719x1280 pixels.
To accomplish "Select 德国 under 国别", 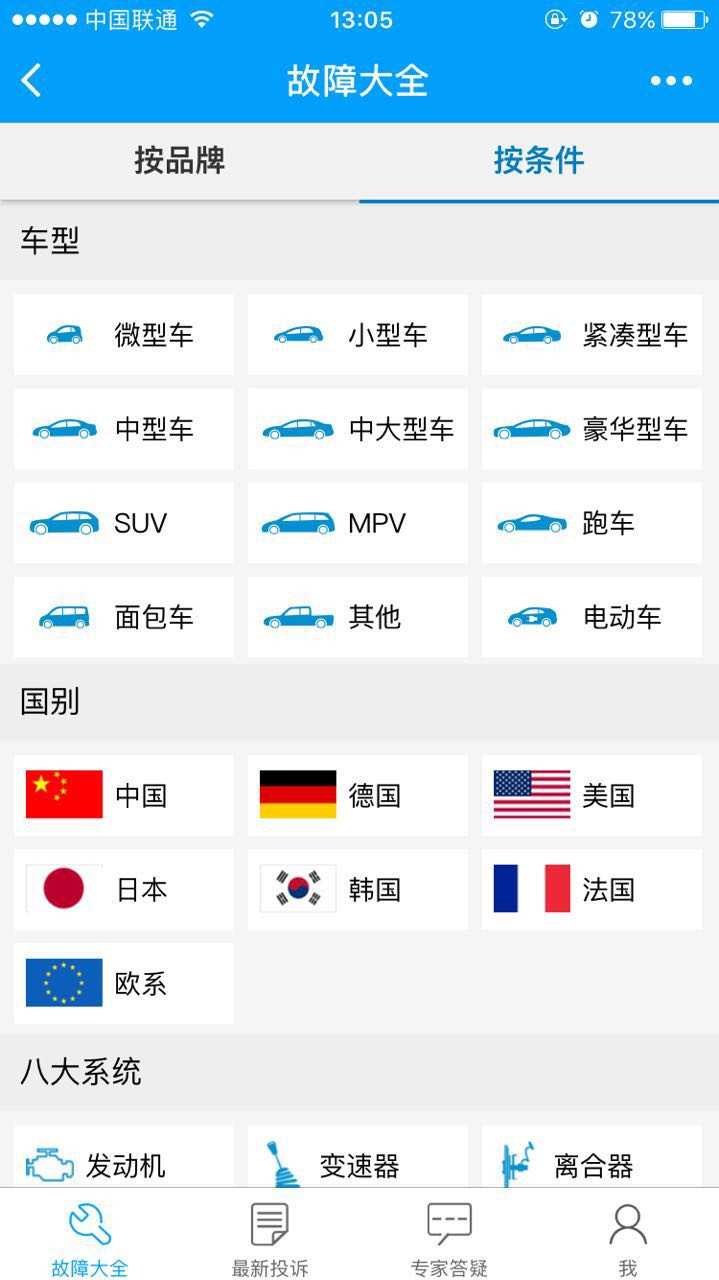I will click(358, 796).
